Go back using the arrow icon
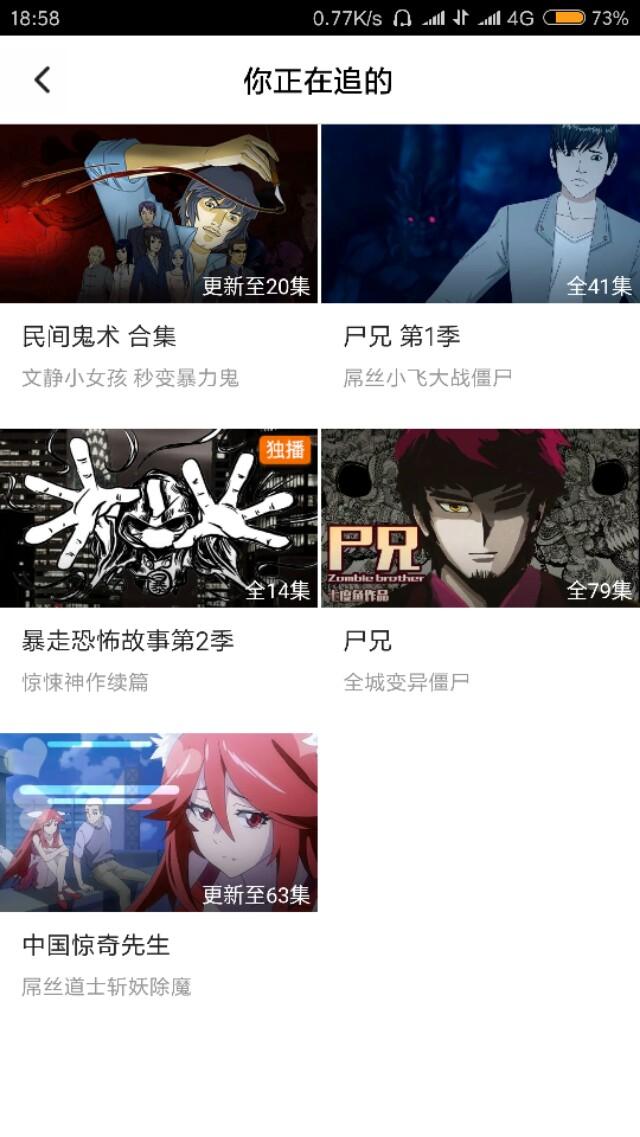Screen dimensions: 640x1137 point(43,80)
